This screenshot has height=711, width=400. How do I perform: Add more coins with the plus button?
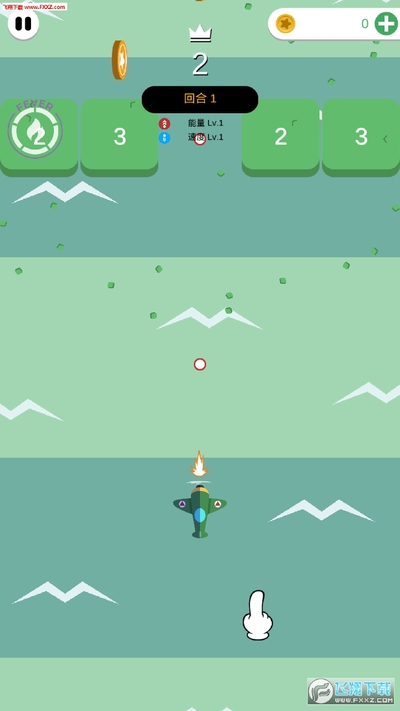(x=386, y=24)
